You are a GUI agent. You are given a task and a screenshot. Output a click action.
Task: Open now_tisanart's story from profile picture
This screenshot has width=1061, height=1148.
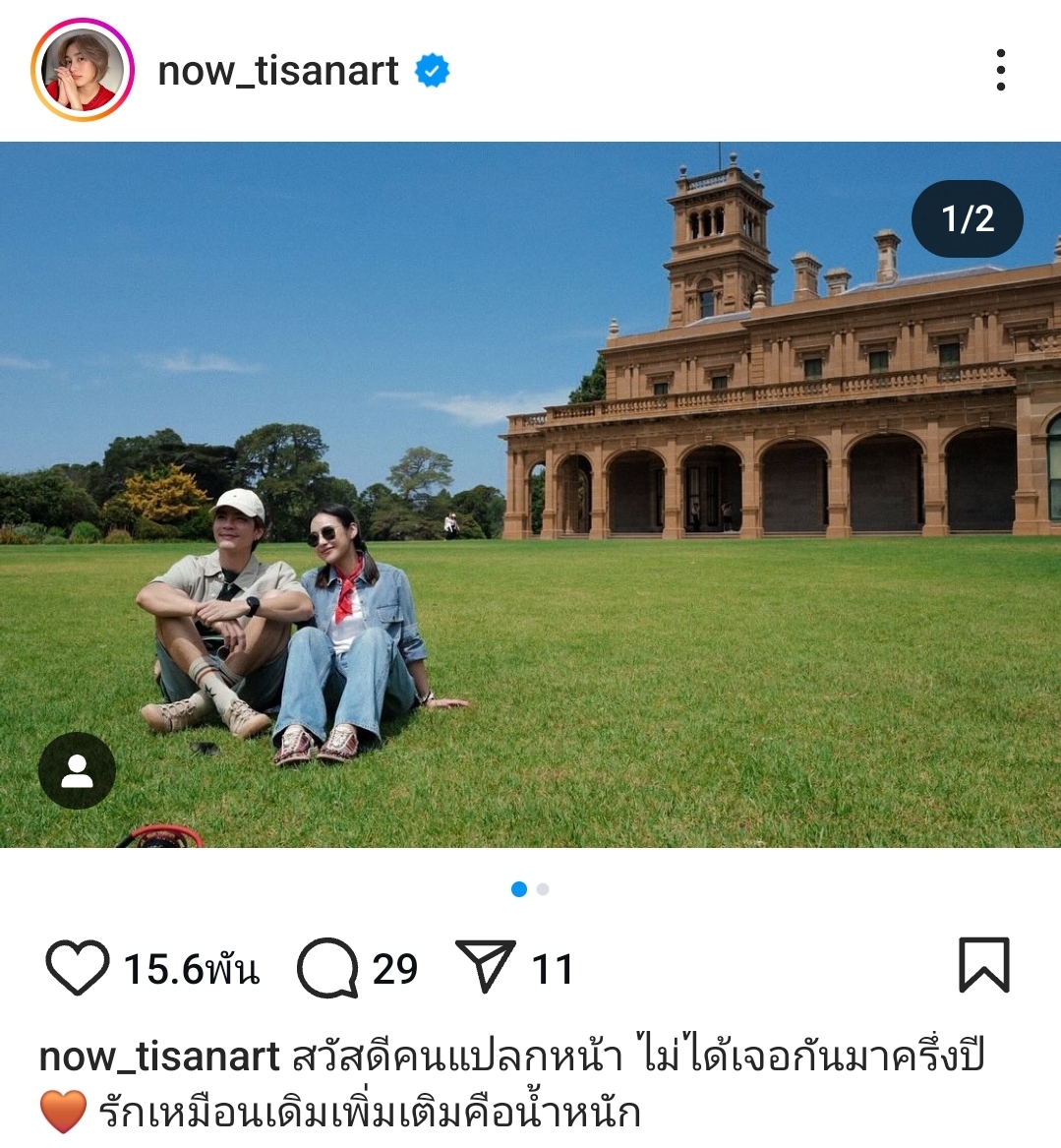(83, 71)
